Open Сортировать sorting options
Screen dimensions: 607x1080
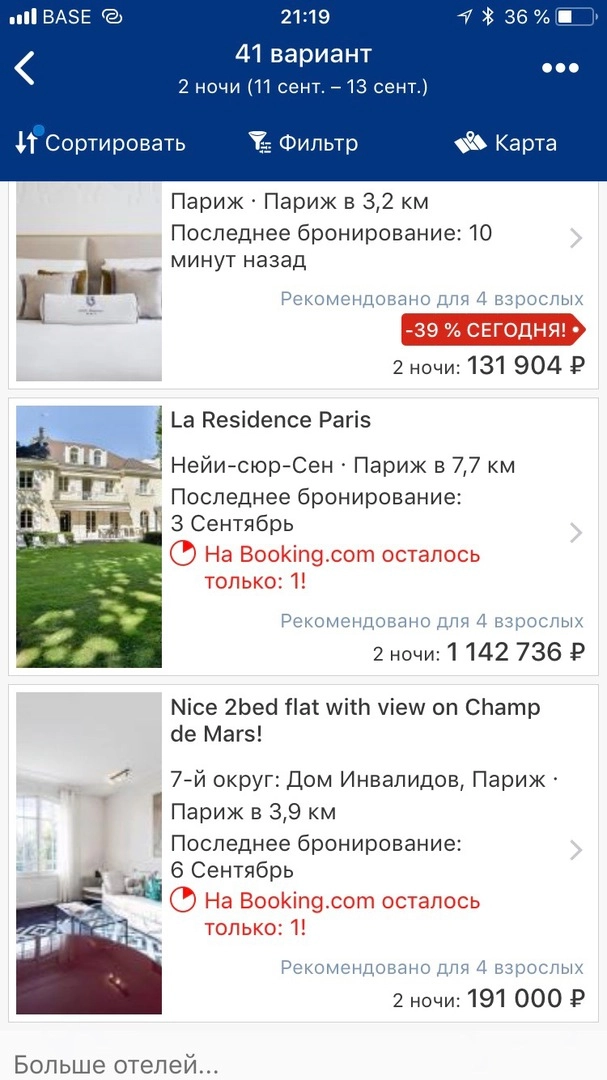coord(101,143)
